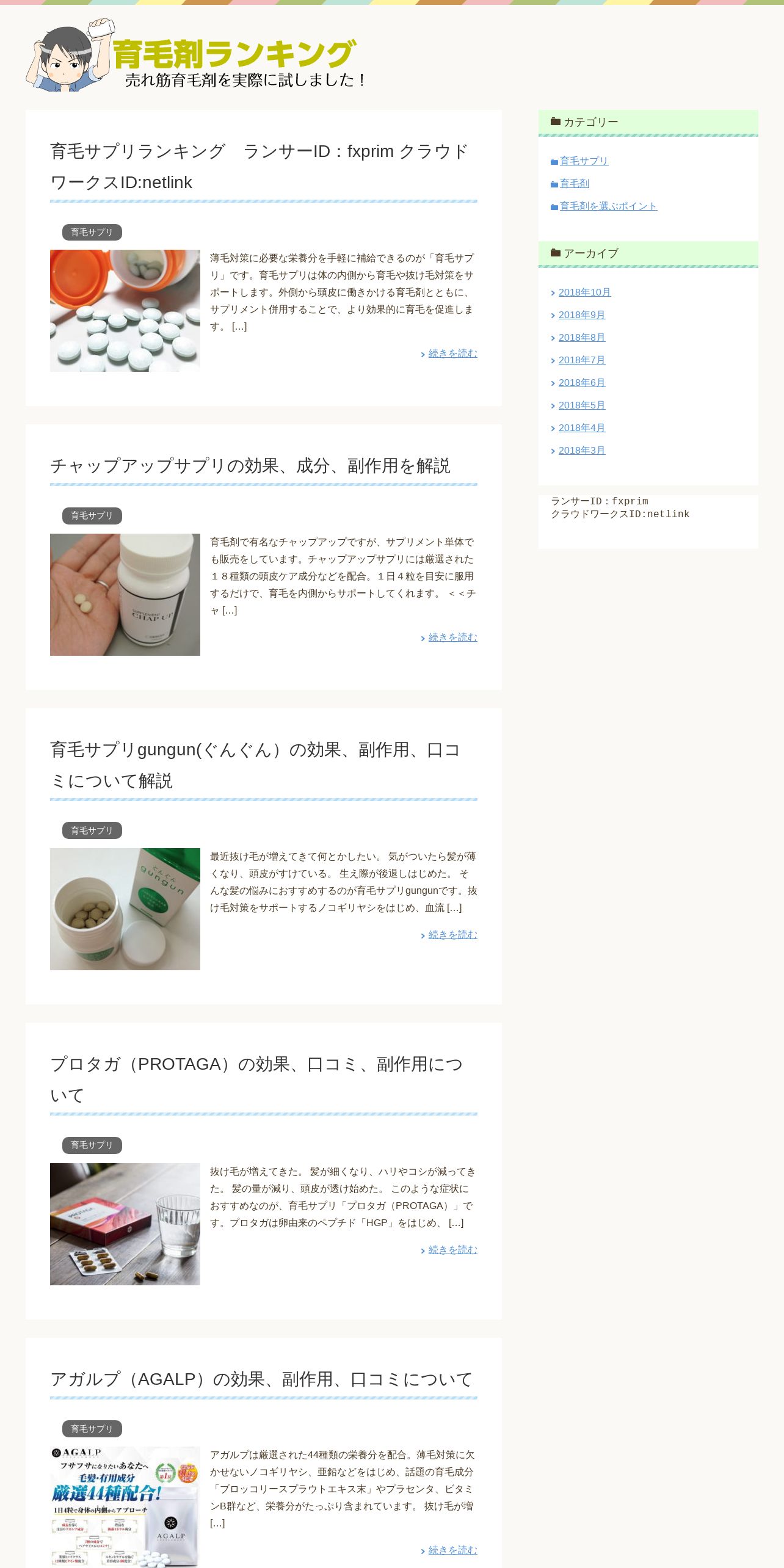The height and width of the screenshot is (1568, 784).
Task: Open the 育毛サプリ category link in sidebar
Action: [x=584, y=161]
